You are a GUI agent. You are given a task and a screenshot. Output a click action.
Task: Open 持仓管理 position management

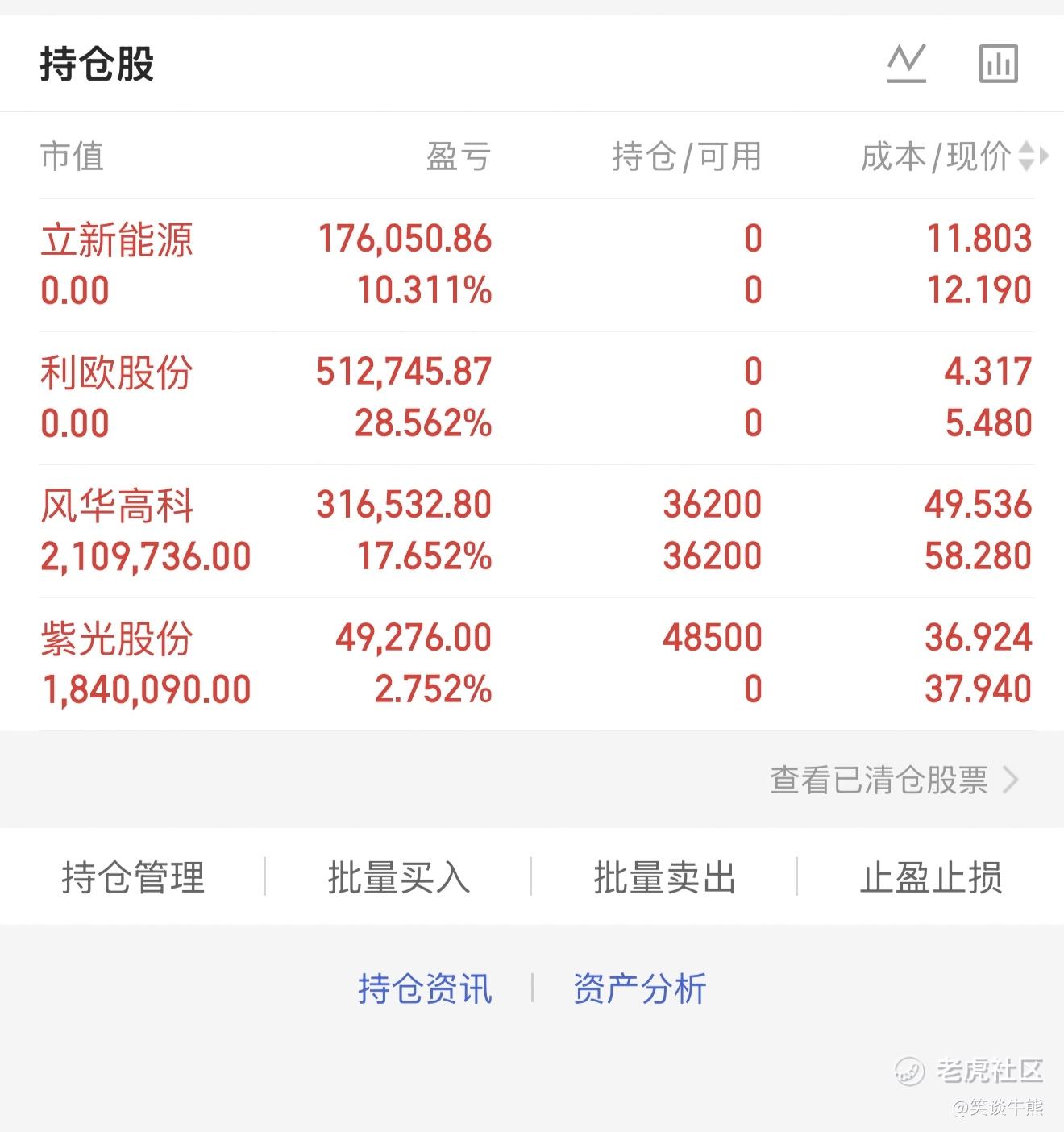pos(133,877)
